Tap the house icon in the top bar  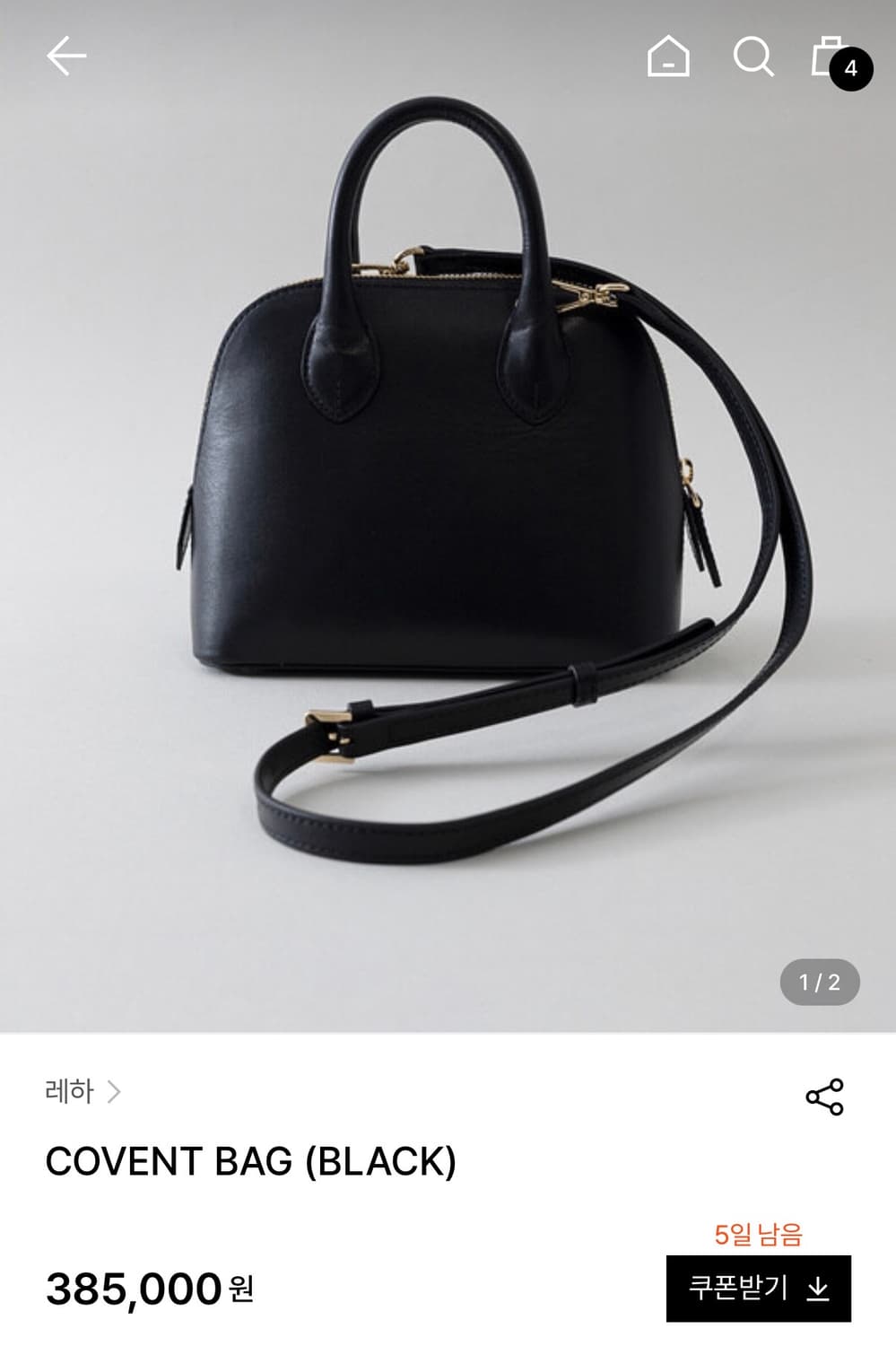pos(667,58)
